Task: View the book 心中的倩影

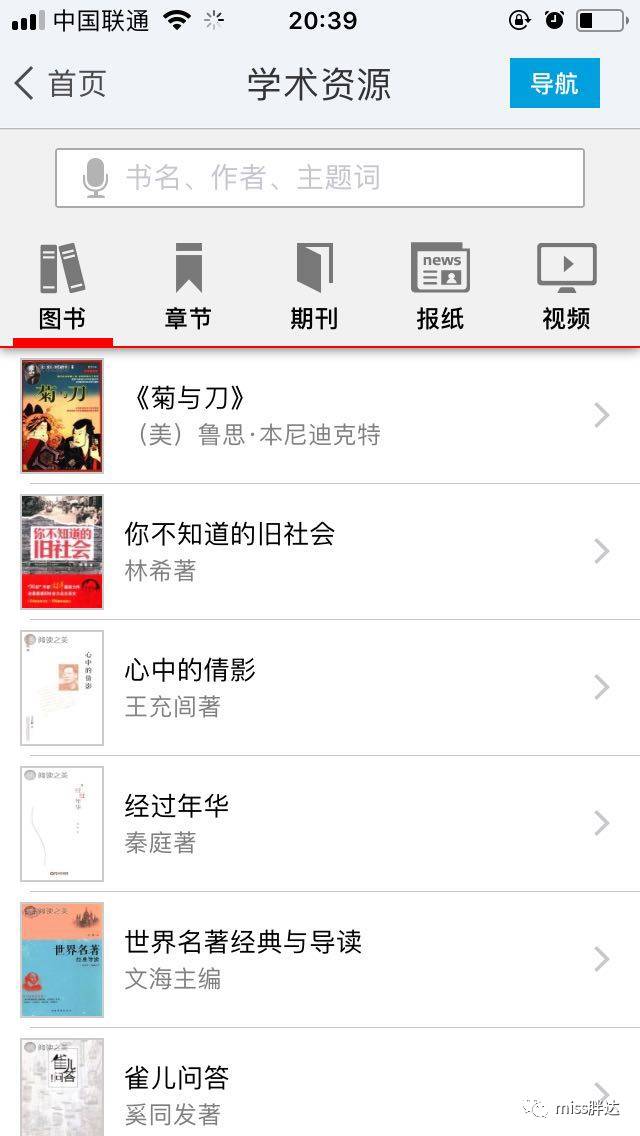Action: 320,687
